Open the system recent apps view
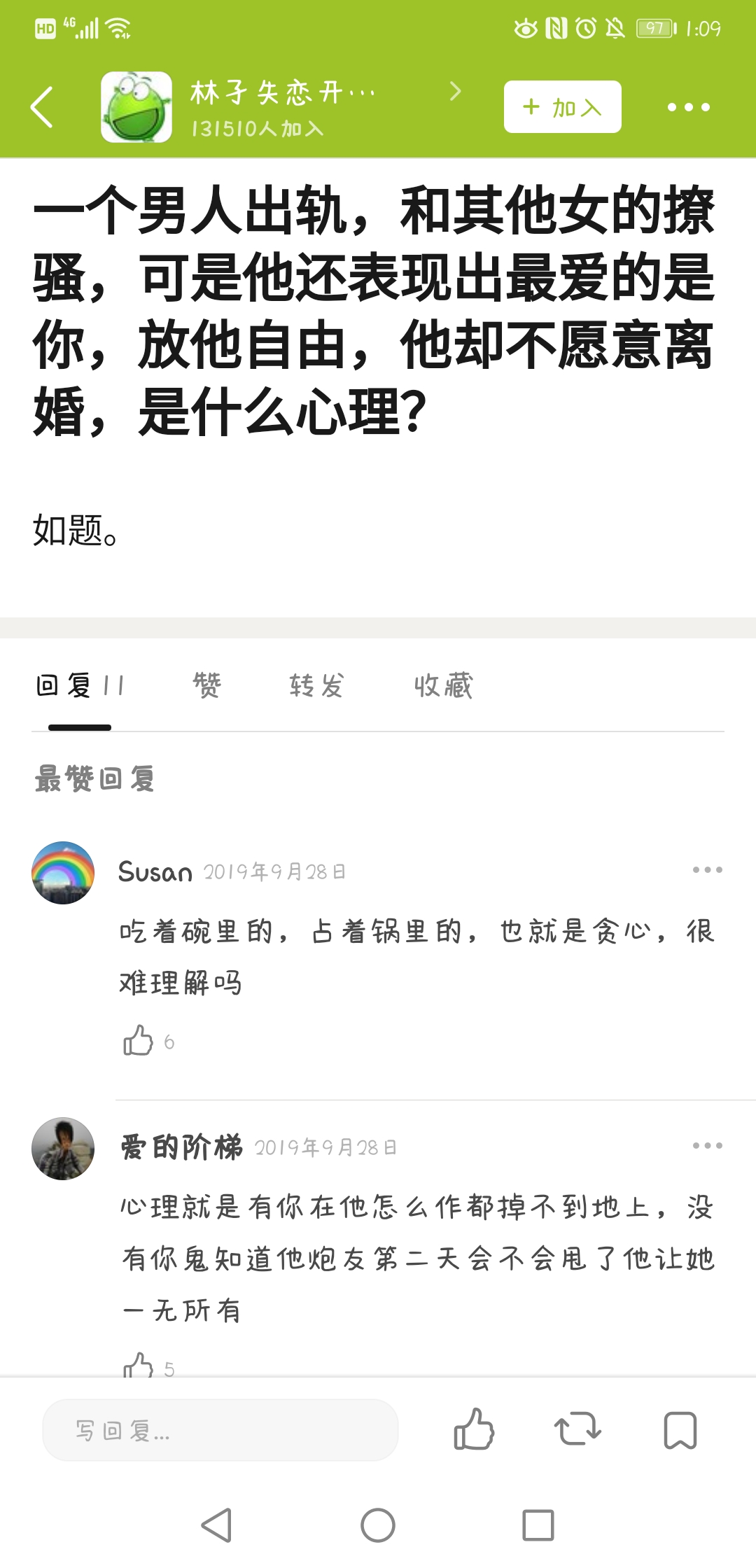This screenshot has width=756, height=1568. click(x=538, y=1525)
